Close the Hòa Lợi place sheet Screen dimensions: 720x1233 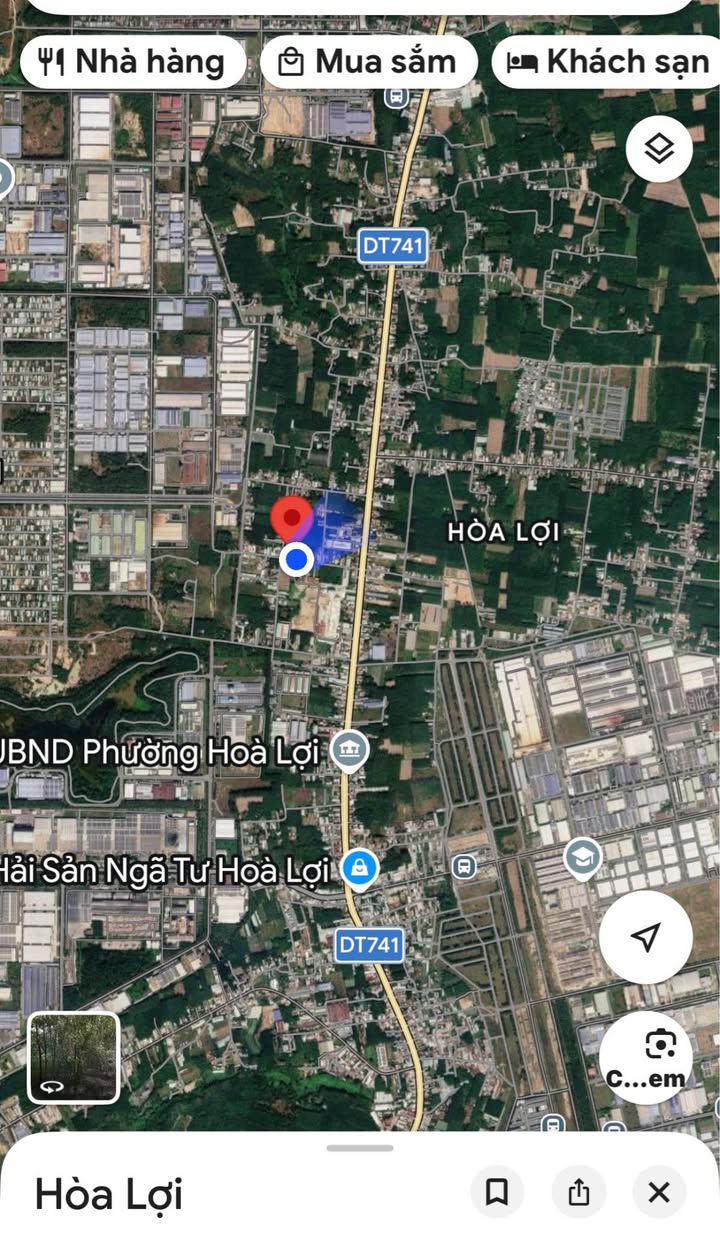coord(659,1192)
